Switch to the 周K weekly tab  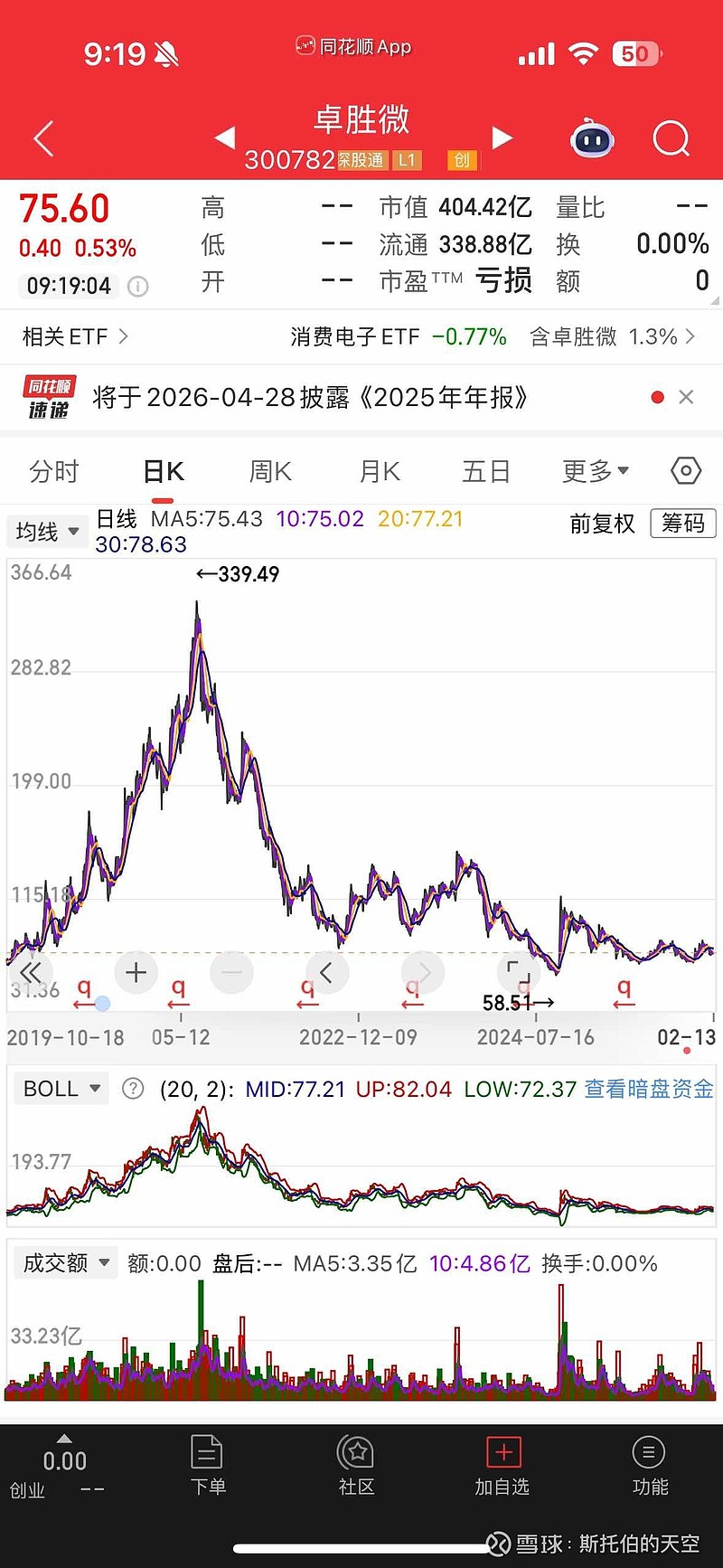(268, 470)
